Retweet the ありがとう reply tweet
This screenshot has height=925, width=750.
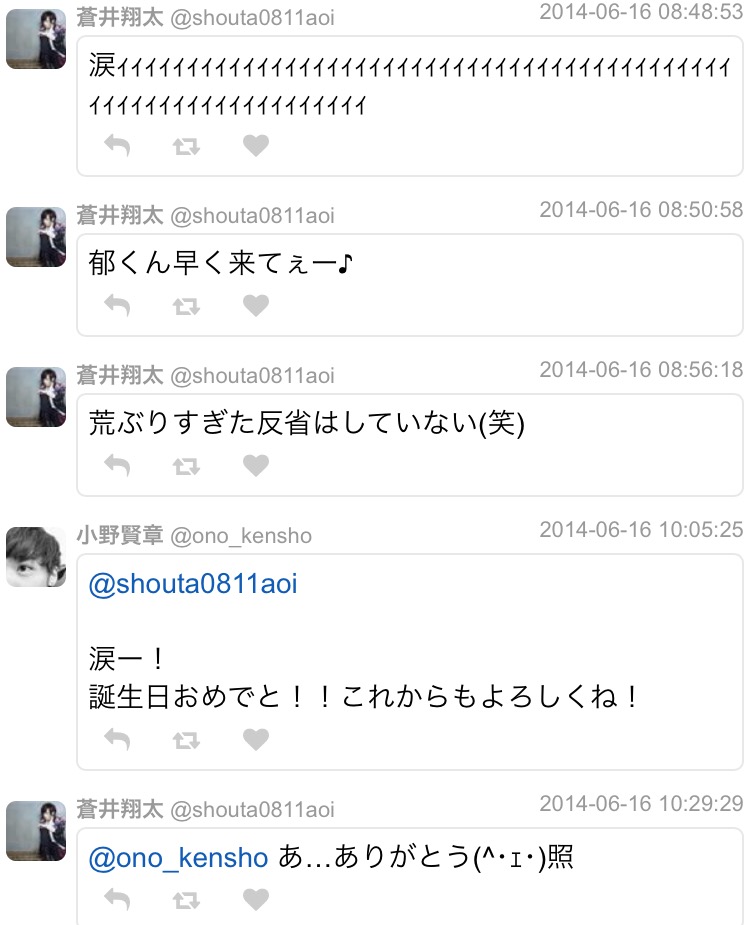point(186,901)
